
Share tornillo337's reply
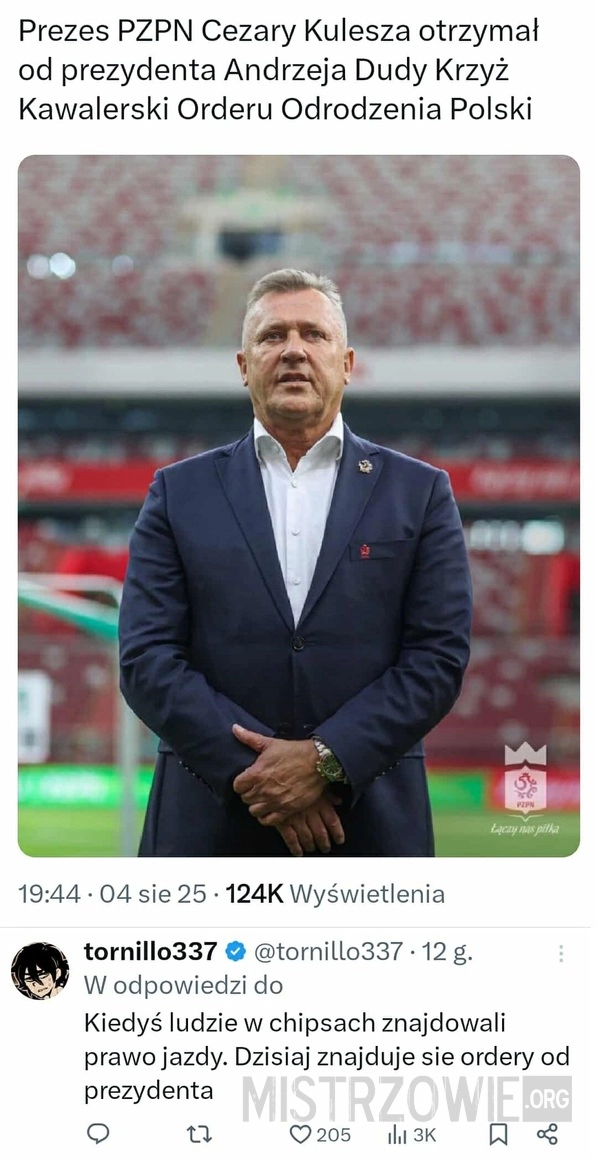tap(547, 1134)
